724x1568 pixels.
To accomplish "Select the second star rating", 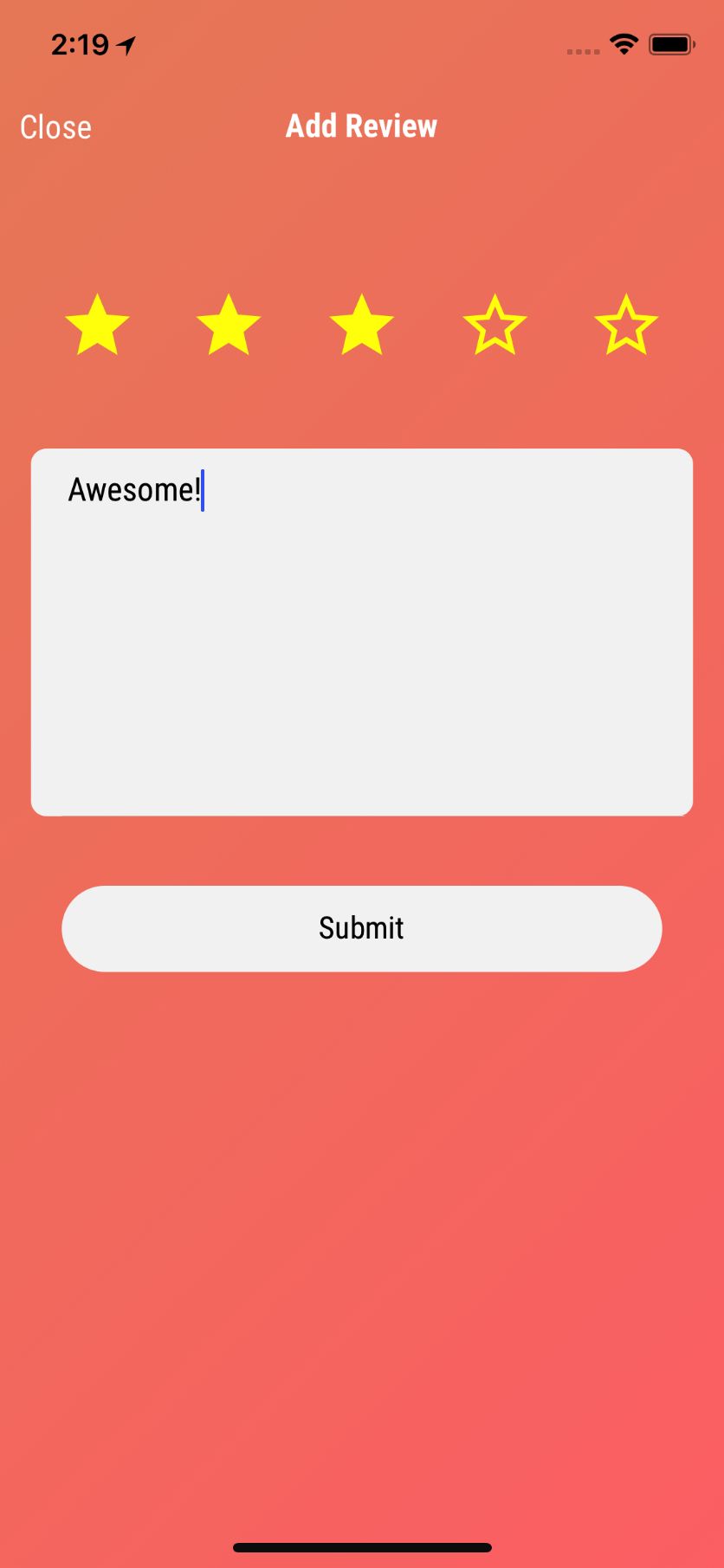I will click(229, 325).
